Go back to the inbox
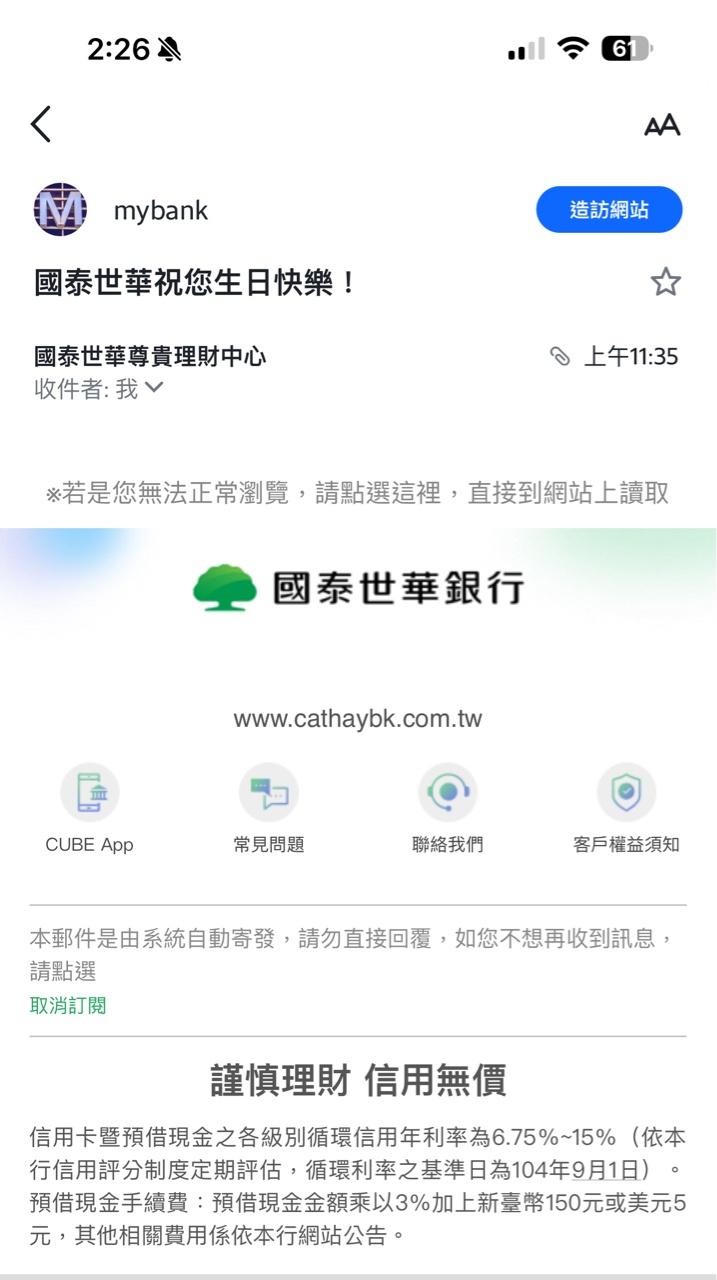This screenshot has height=1280, width=717. [41, 124]
